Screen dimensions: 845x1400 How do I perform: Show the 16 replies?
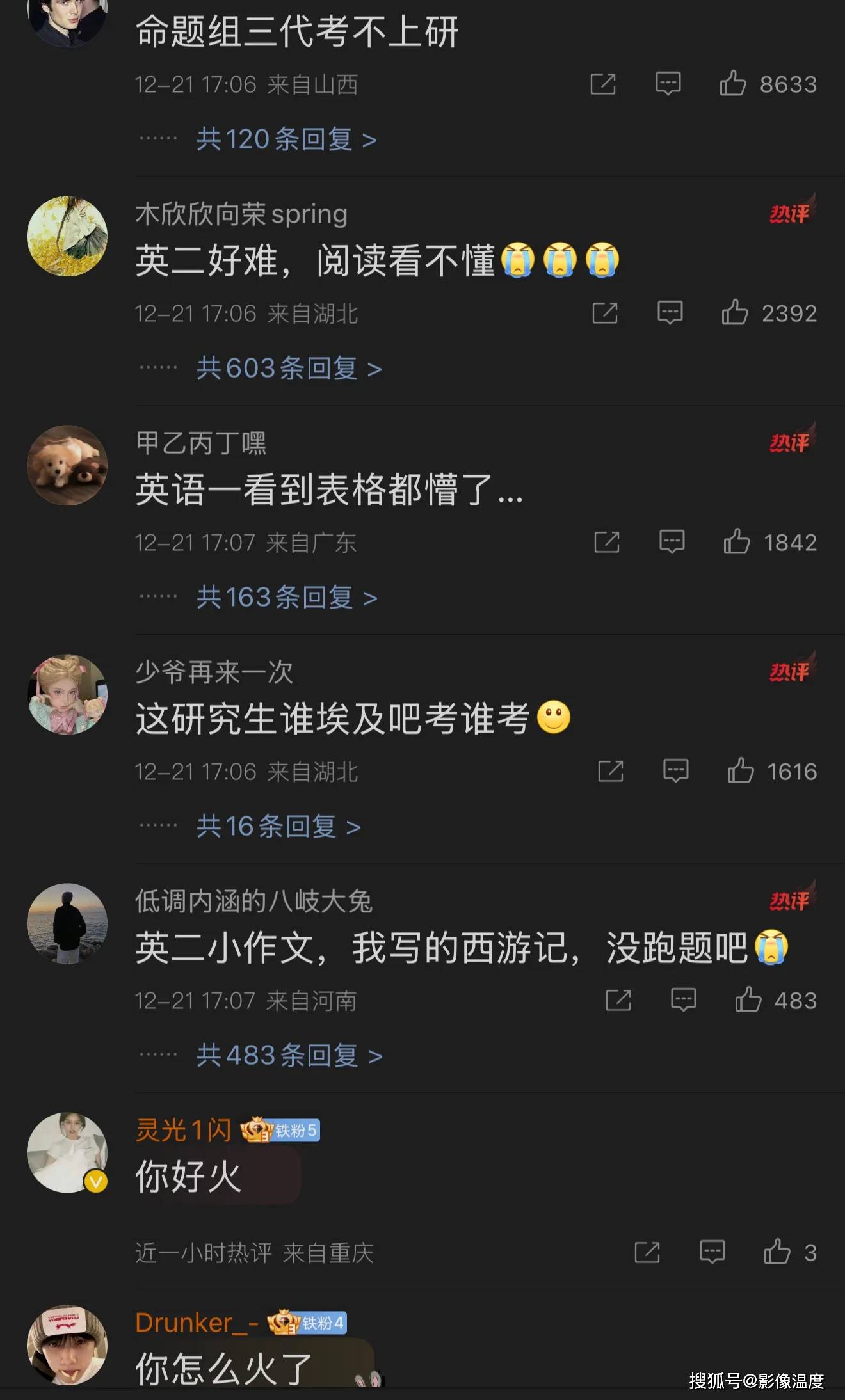278,826
